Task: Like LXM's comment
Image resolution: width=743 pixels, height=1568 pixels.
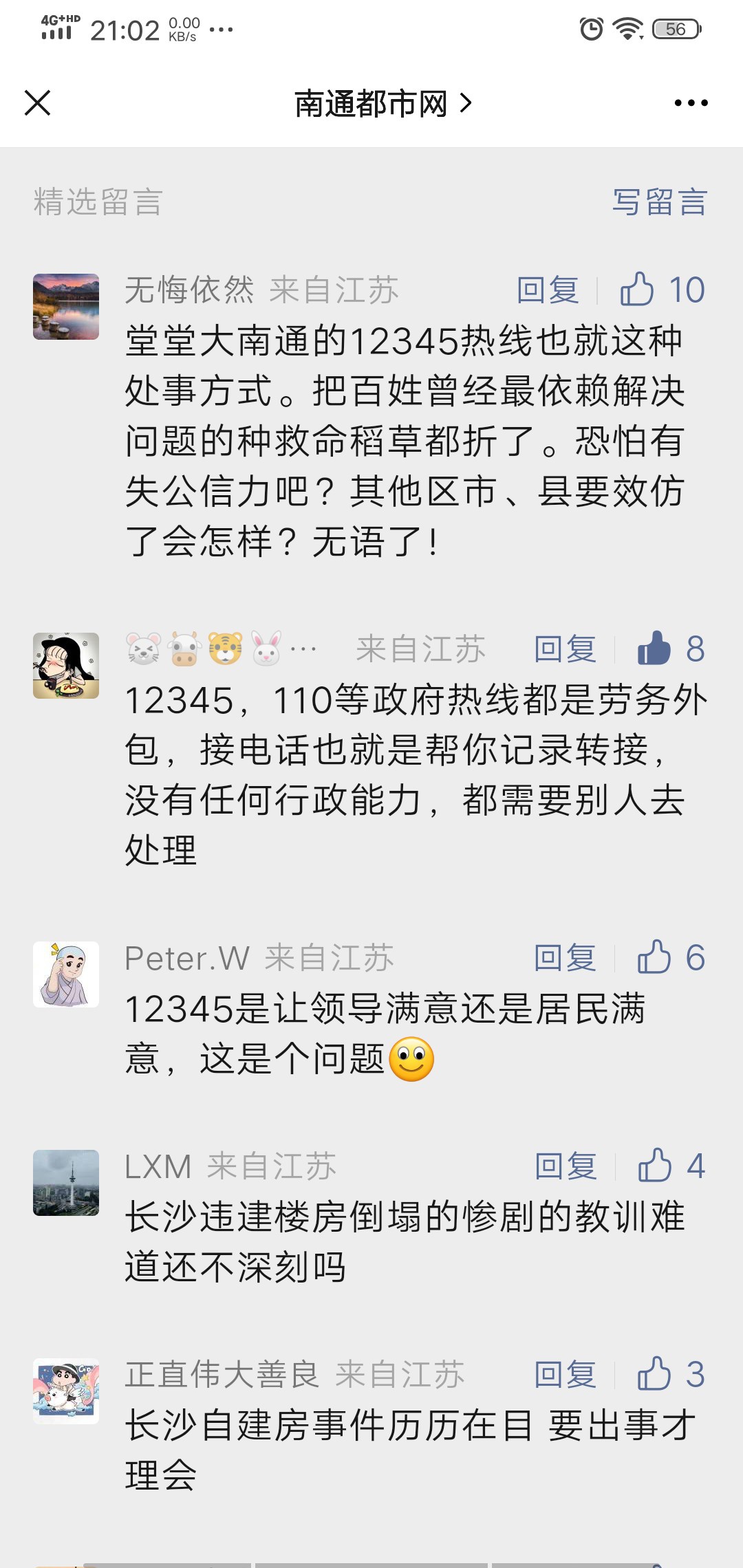Action: 655,1165
